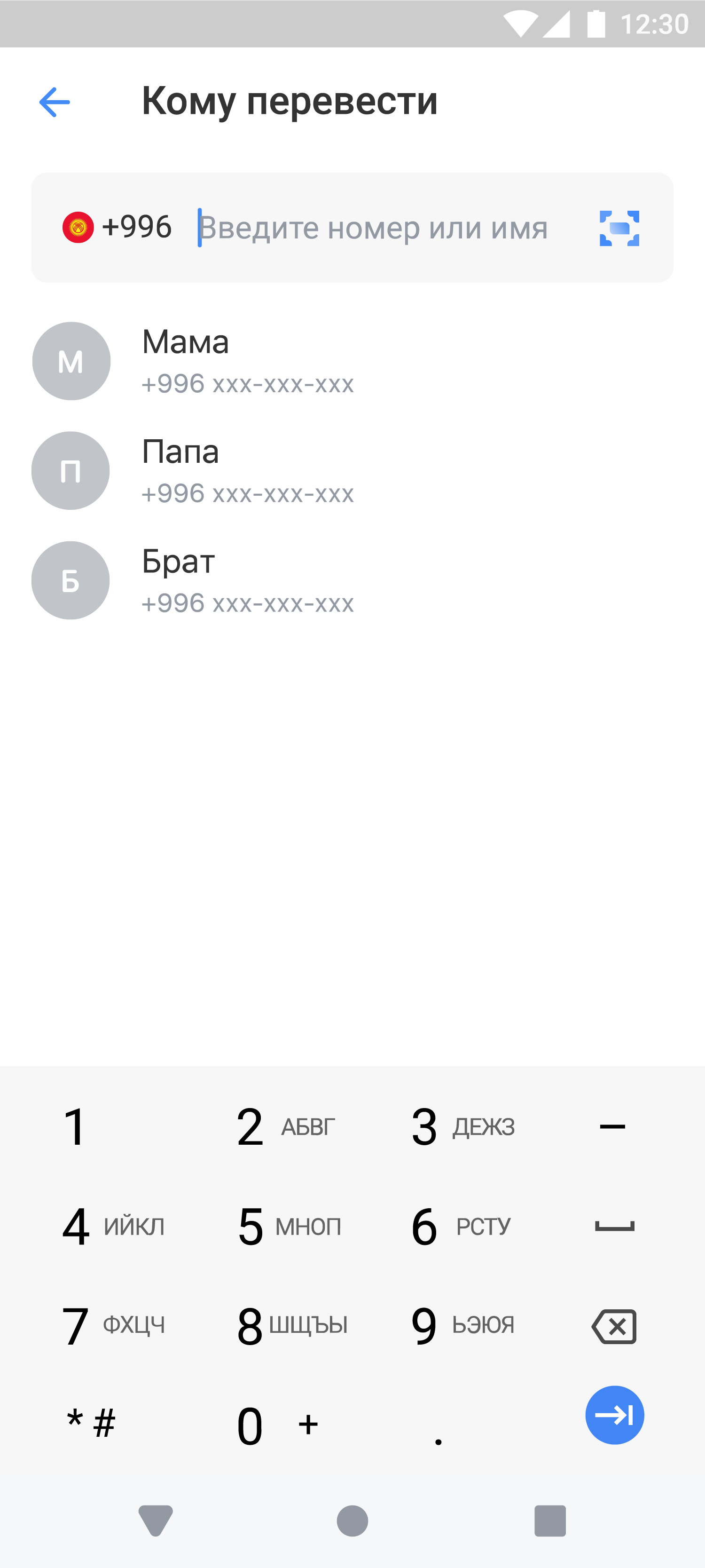Open the QR scanner icon

click(x=619, y=228)
